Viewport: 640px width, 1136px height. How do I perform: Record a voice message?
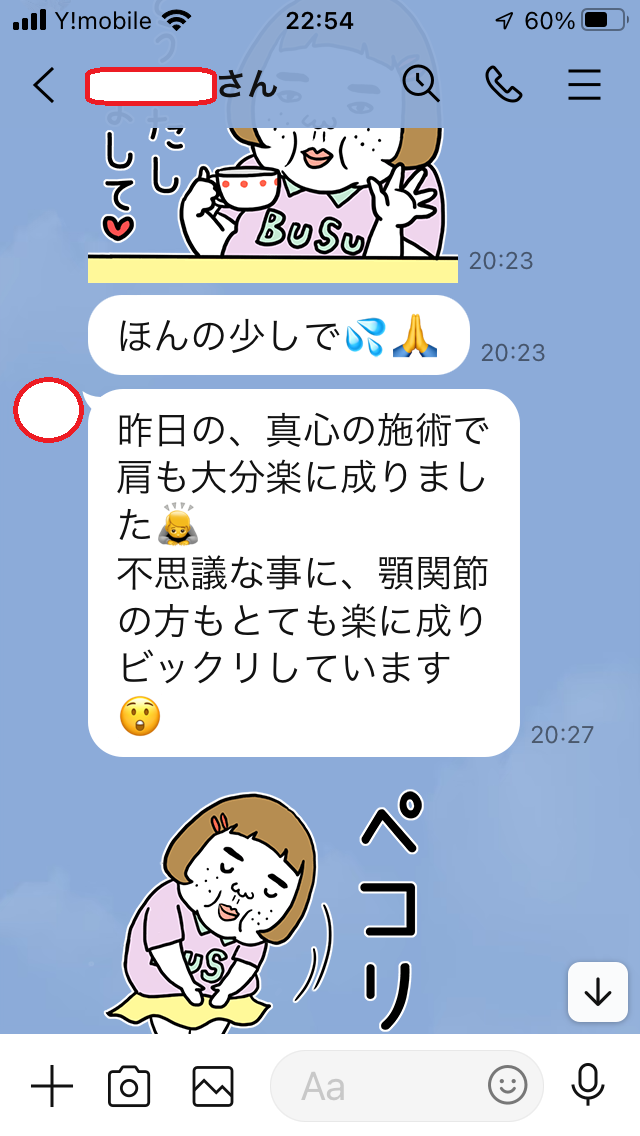coord(587,1086)
